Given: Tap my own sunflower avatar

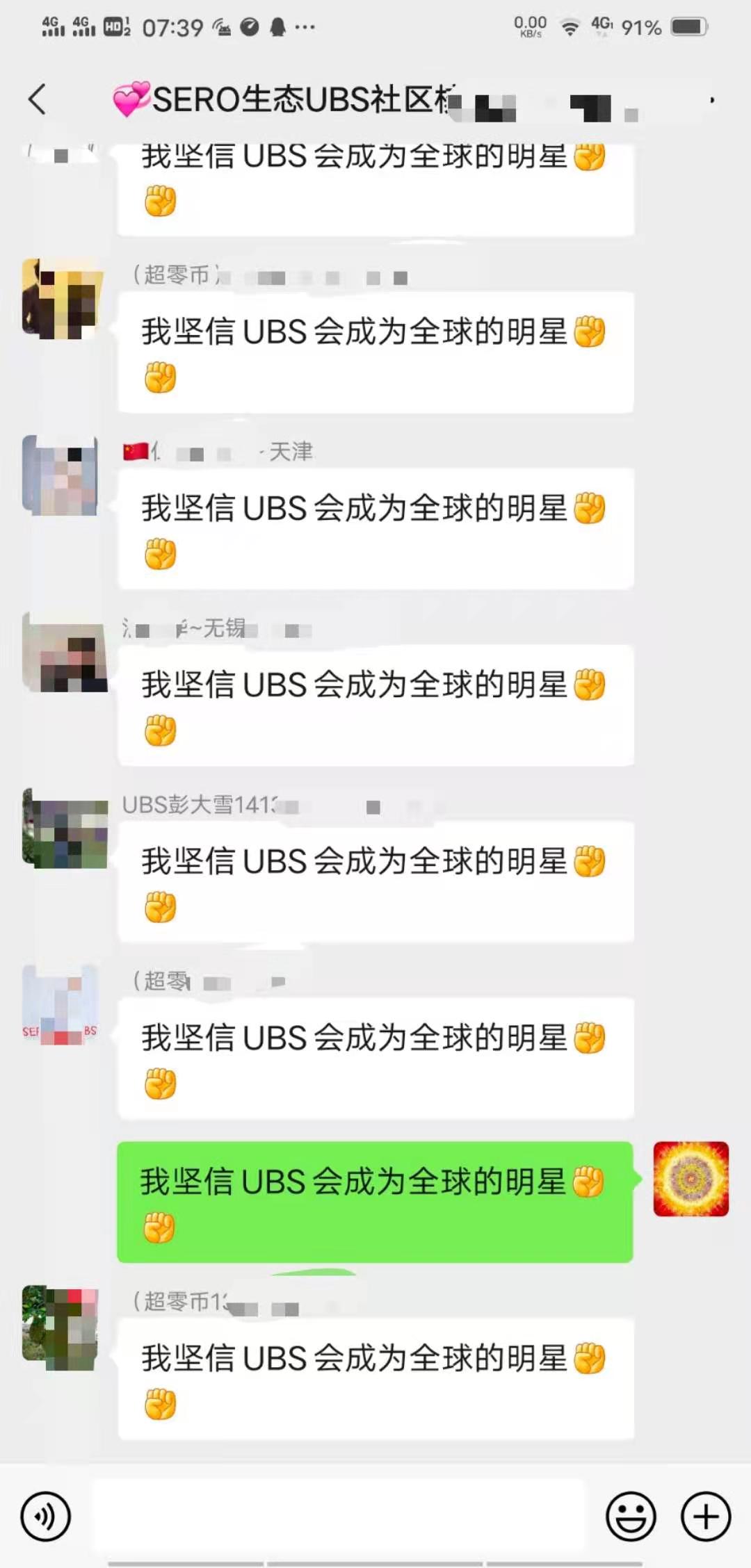Looking at the screenshot, I should click(691, 1179).
